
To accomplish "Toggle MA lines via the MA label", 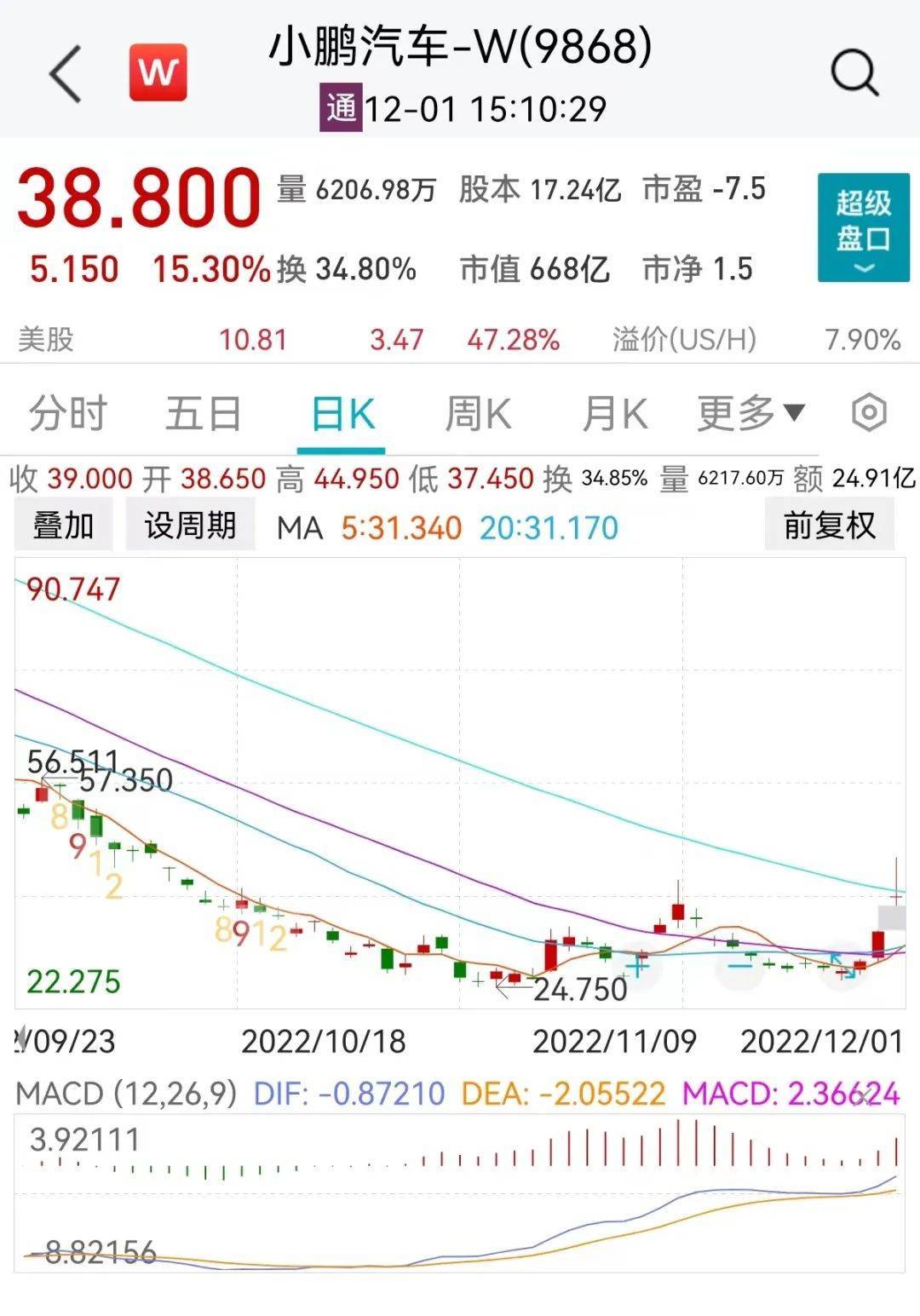I will (x=300, y=528).
